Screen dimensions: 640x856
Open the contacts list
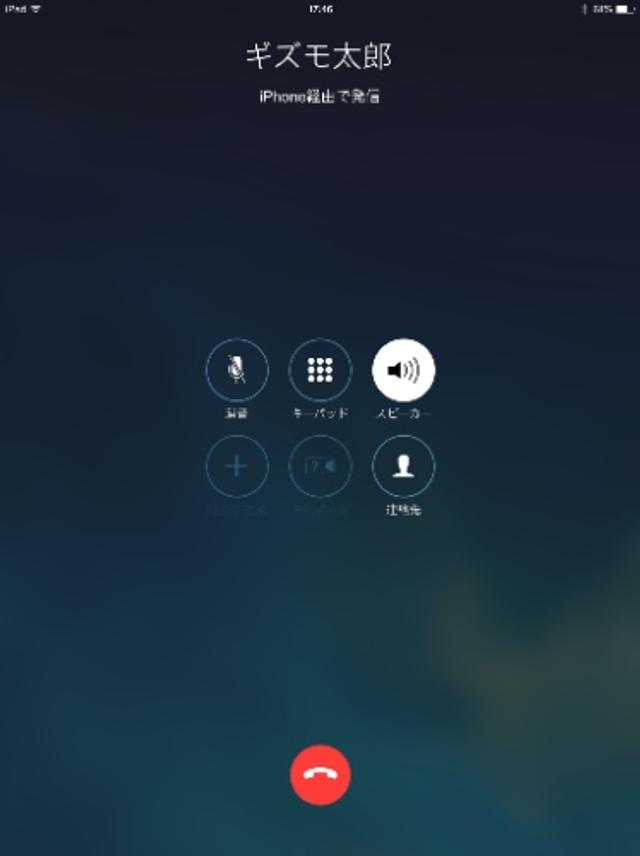click(403, 466)
